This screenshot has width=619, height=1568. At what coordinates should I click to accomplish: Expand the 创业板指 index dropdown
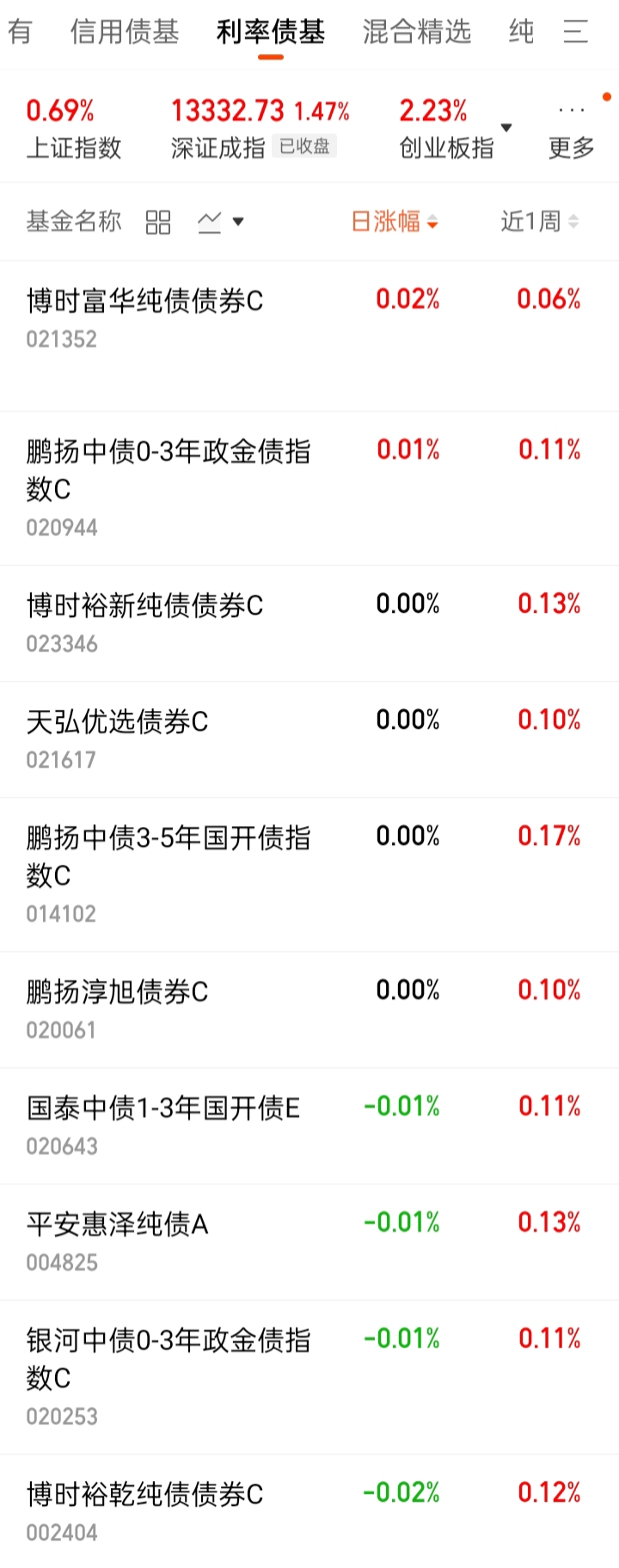tap(506, 127)
